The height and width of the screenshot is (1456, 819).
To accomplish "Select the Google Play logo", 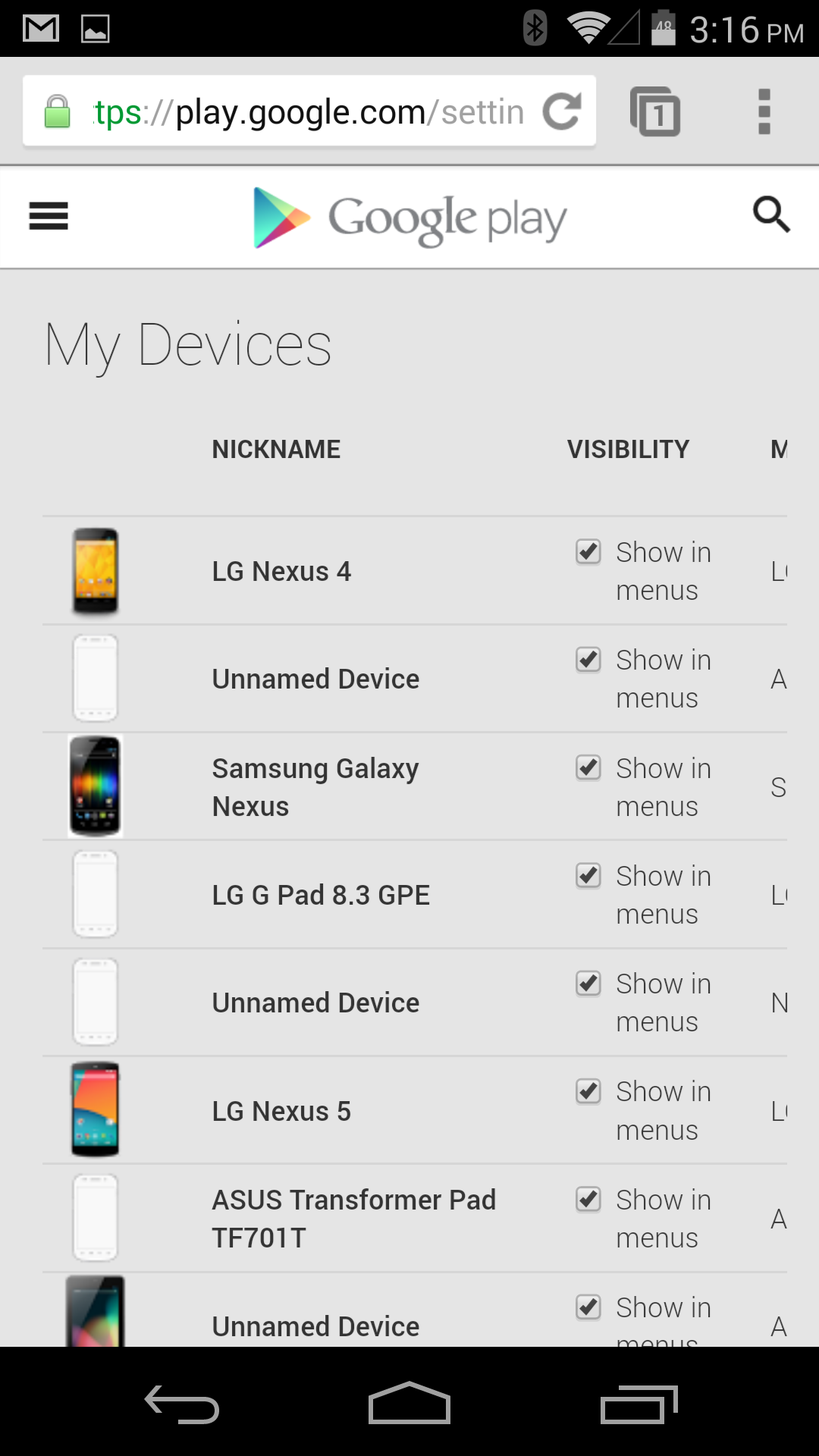I will click(x=409, y=218).
